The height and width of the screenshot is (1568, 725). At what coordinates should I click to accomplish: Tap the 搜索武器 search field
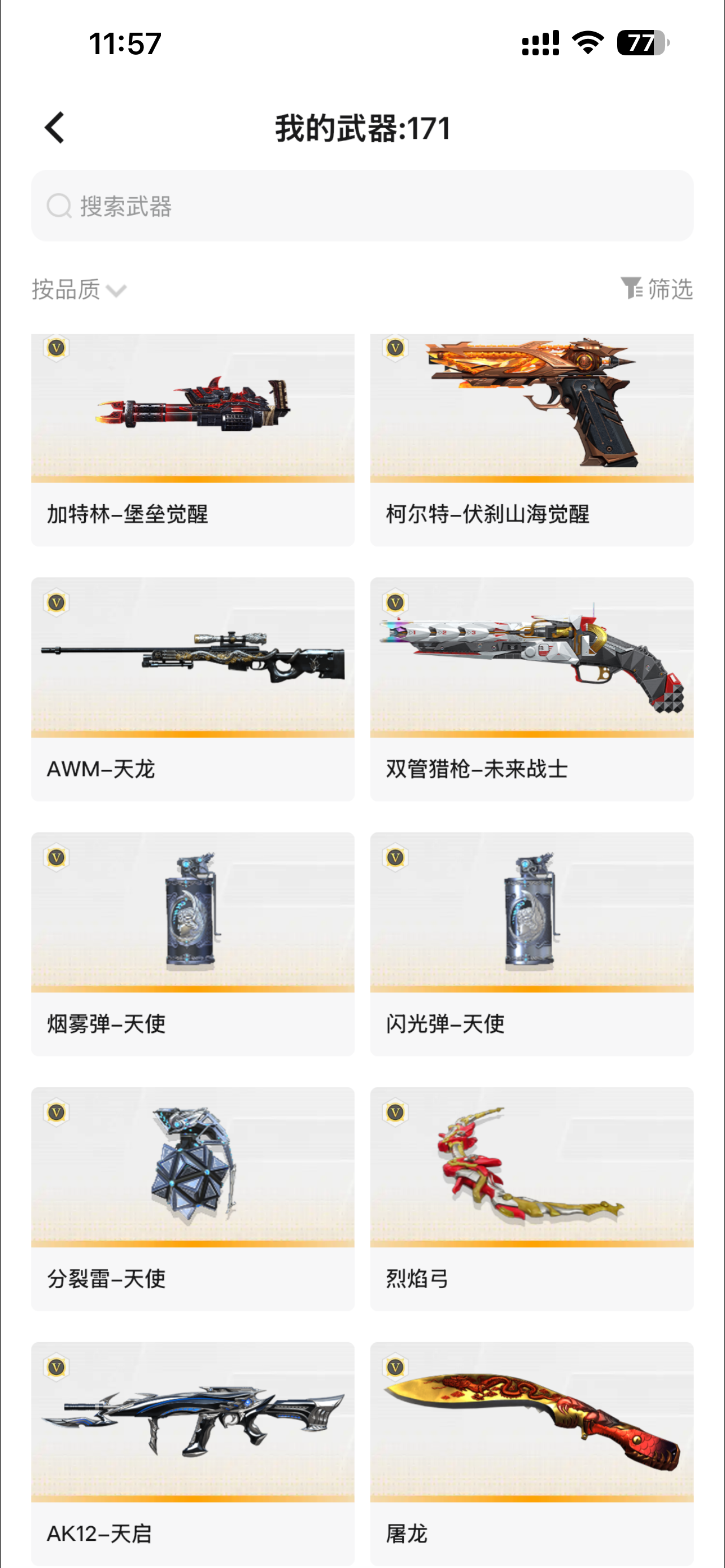pyautogui.click(x=362, y=206)
